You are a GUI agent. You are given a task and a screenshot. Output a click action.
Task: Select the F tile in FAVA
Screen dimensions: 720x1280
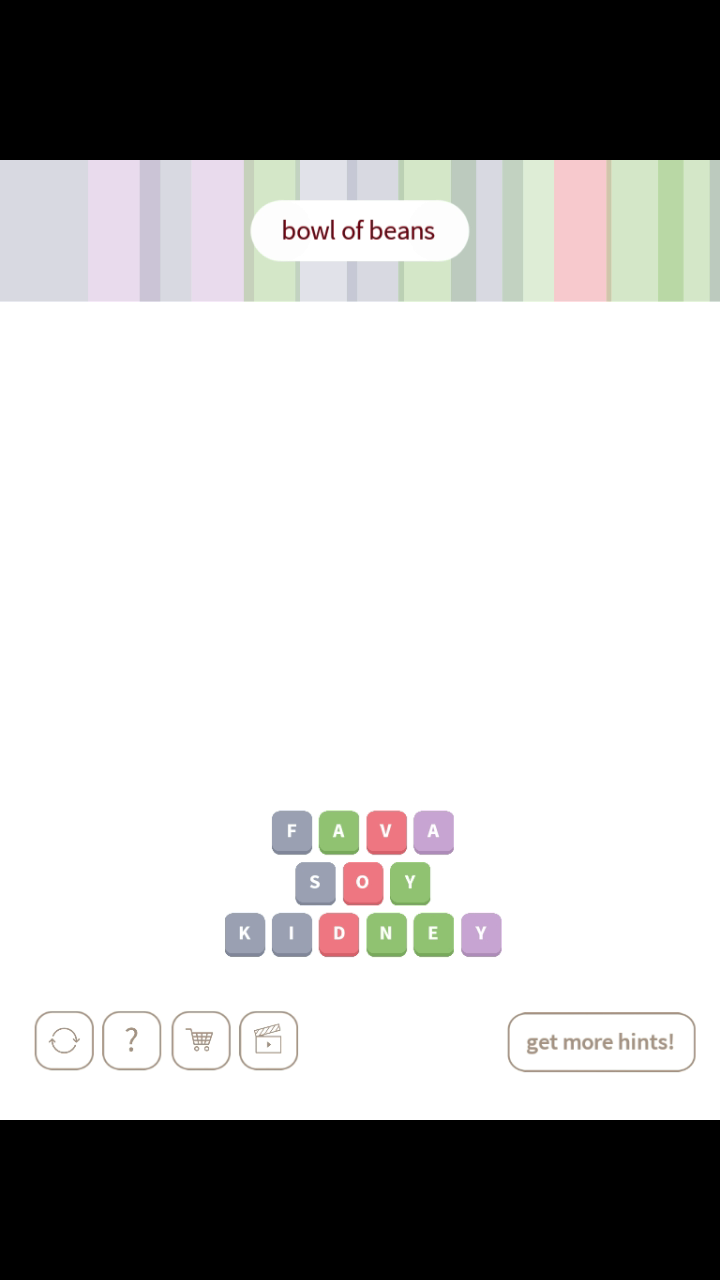[x=292, y=831]
